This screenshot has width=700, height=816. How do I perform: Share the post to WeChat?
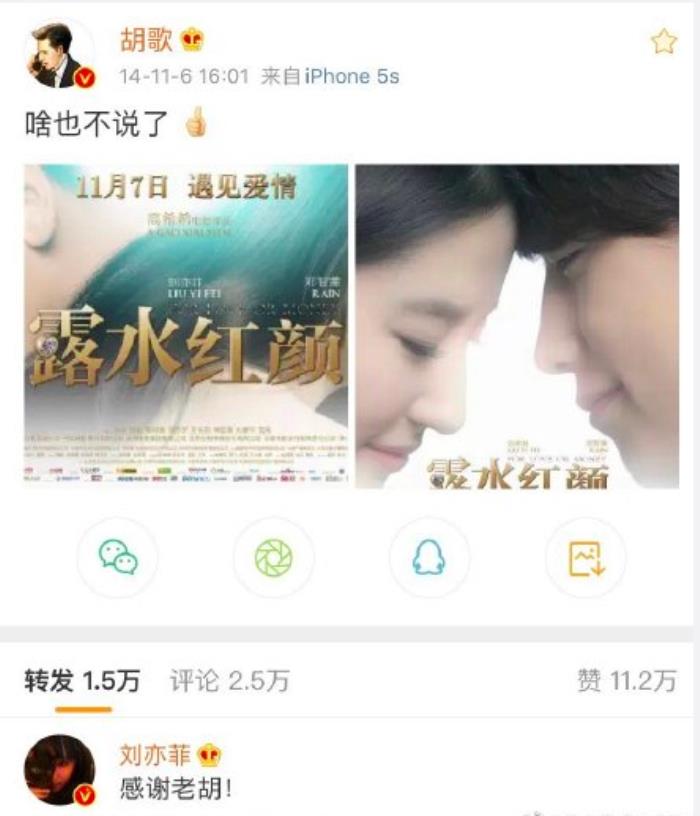(118, 557)
